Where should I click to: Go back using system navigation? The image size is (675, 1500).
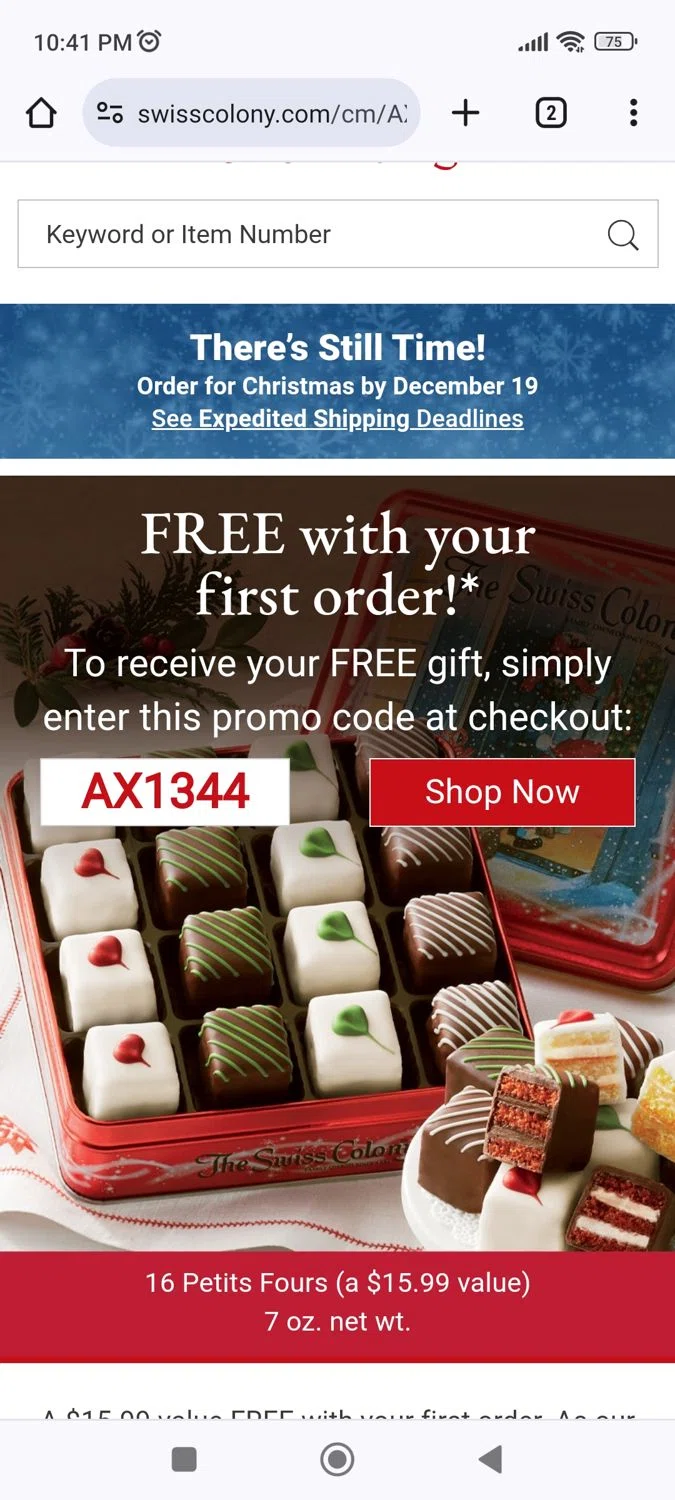pos(490,1459)
